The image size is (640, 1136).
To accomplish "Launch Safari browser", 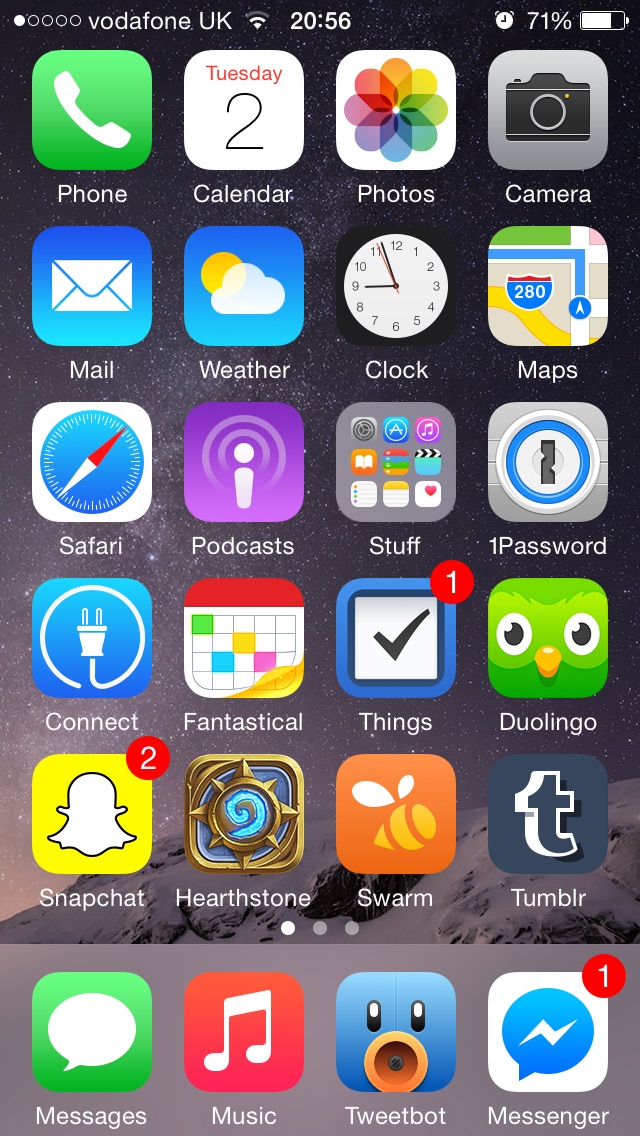I will (x=92, y=462).
